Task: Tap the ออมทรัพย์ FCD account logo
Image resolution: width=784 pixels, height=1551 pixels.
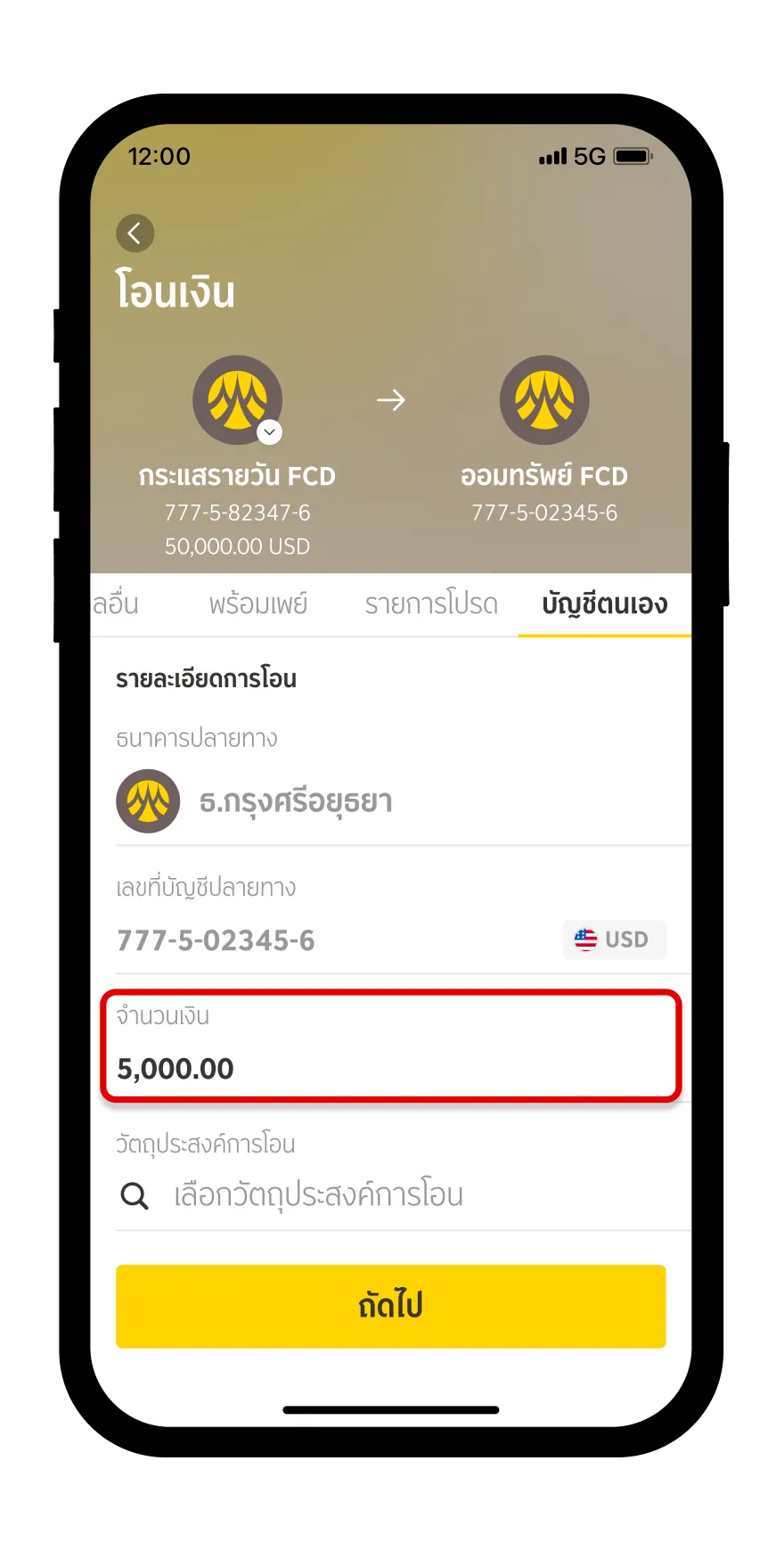Action: click(x=544, y=399)
